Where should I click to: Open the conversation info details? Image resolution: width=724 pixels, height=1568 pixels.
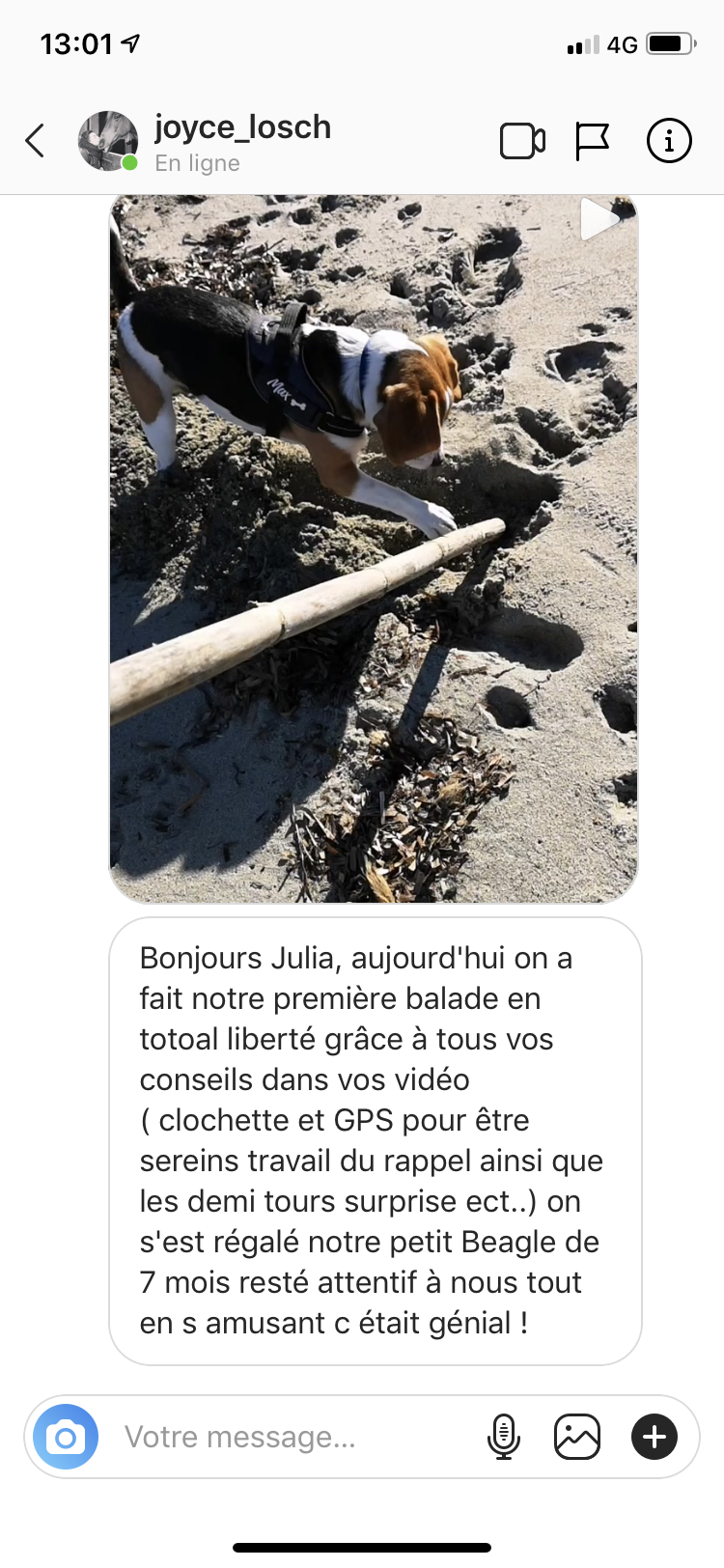click(669, 141)
